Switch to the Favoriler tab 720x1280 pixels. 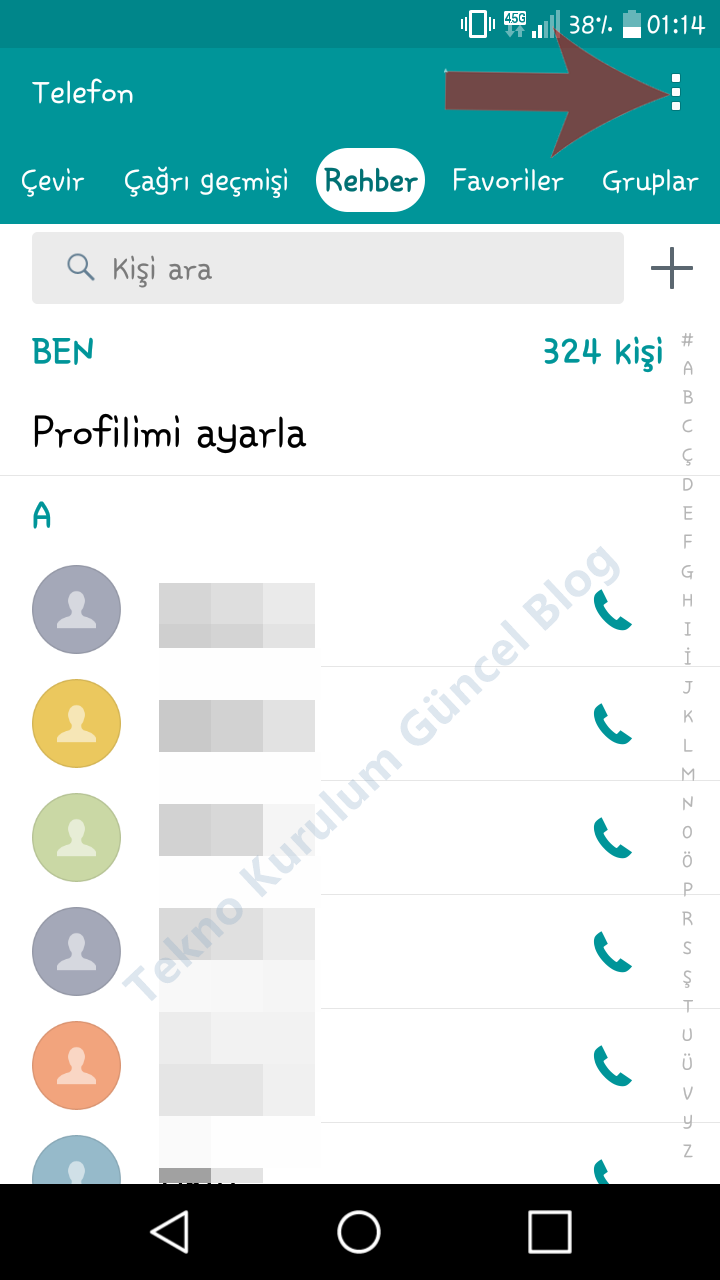click(x=507, y=181)
